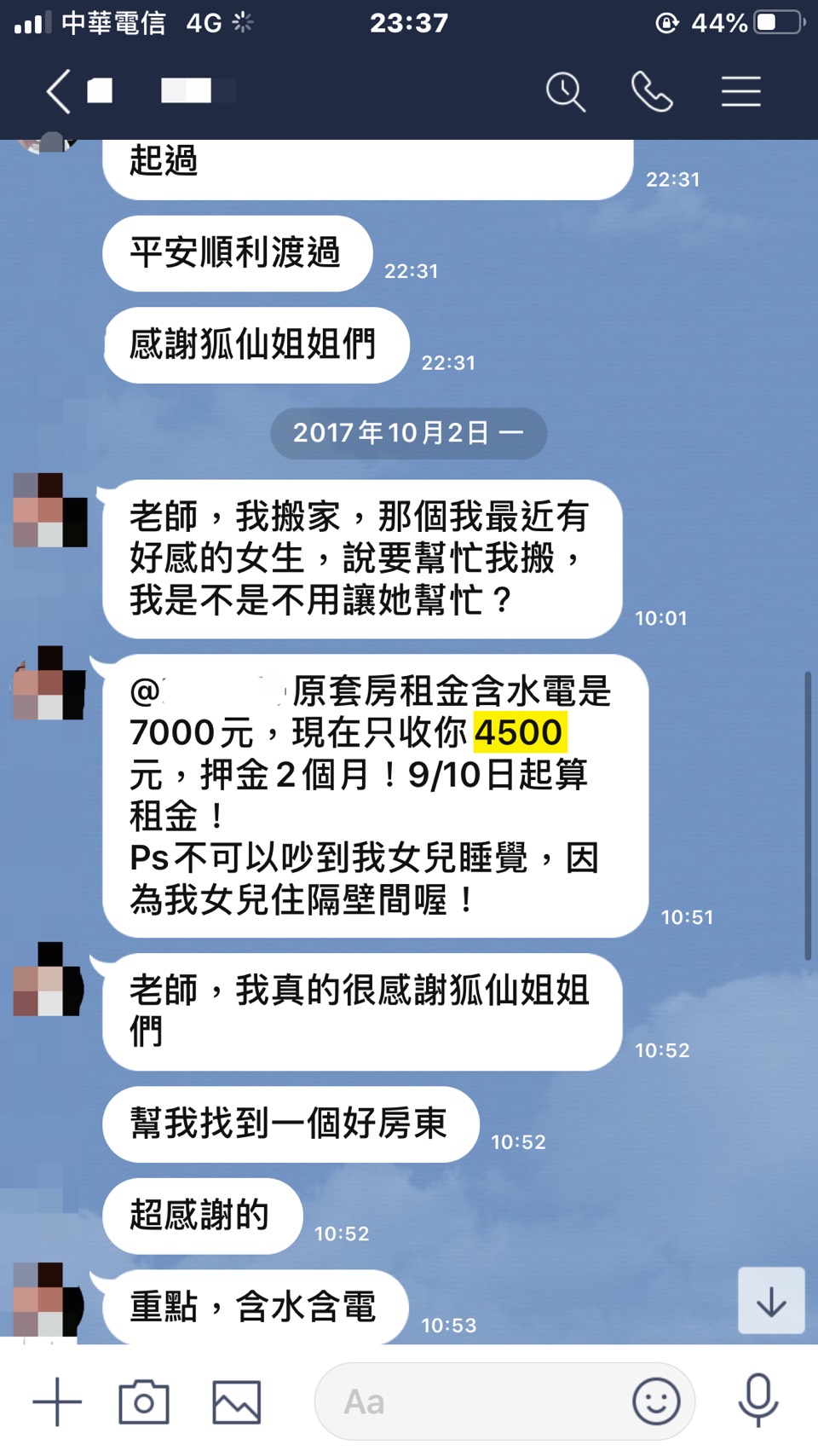This screenshot has width=818, height=1456.
Task: Open the chat menu
Action: pyautogui.click(x=740, y=91)
